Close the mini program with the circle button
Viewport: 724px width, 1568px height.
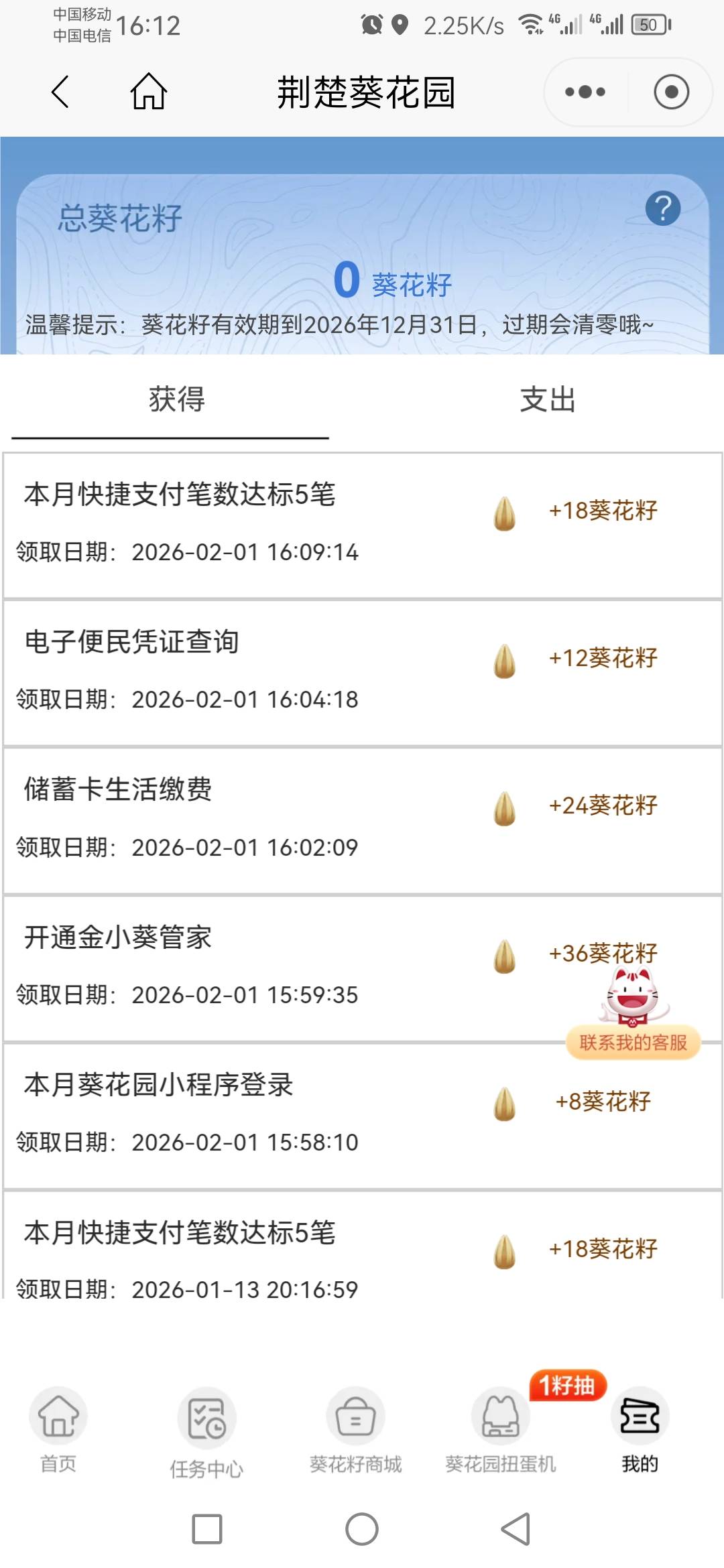pos(671,92)
